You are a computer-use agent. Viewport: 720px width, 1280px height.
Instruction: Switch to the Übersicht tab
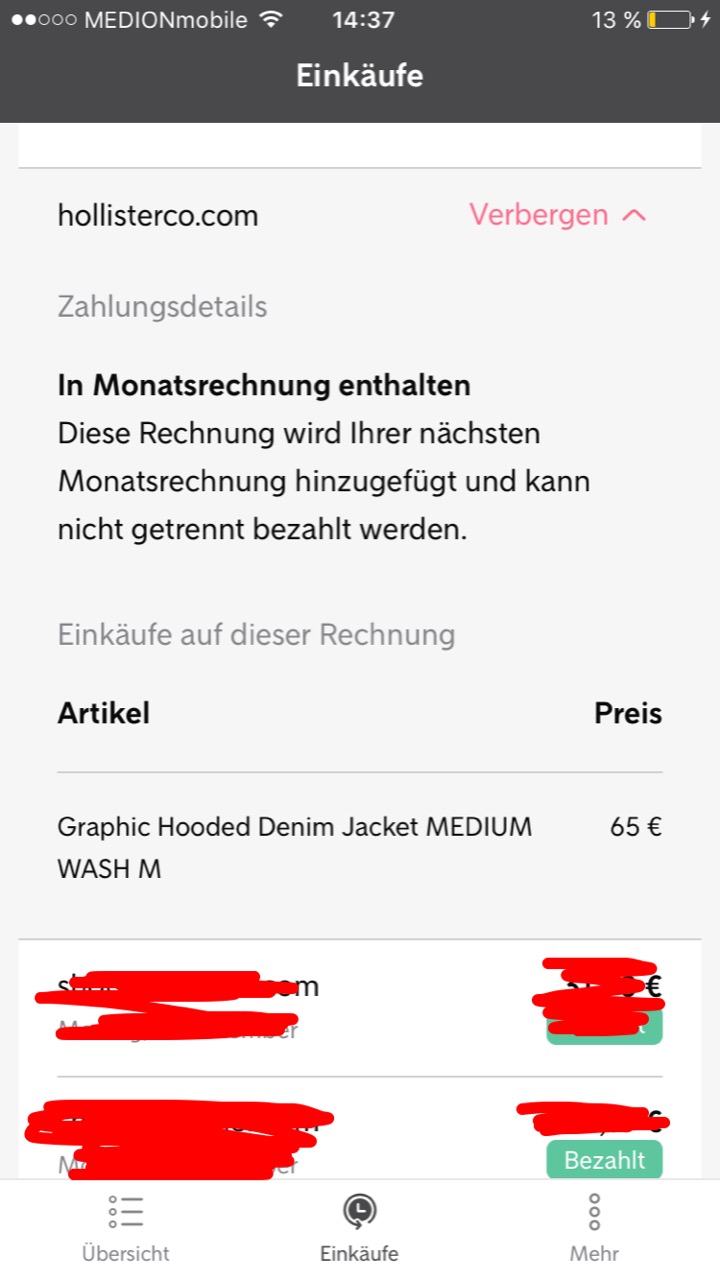click(x=125, y=1228)
